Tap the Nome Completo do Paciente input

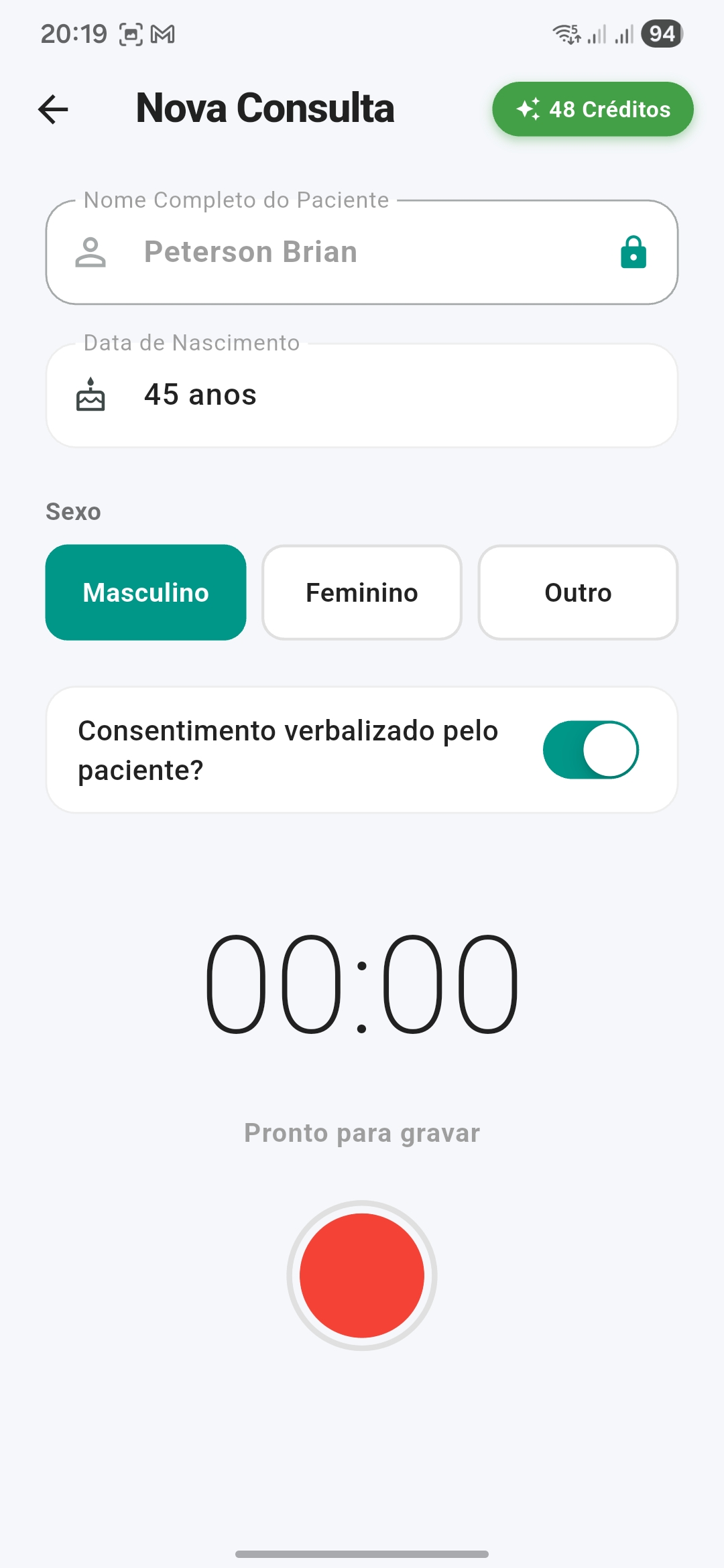[x=362, y=252]
